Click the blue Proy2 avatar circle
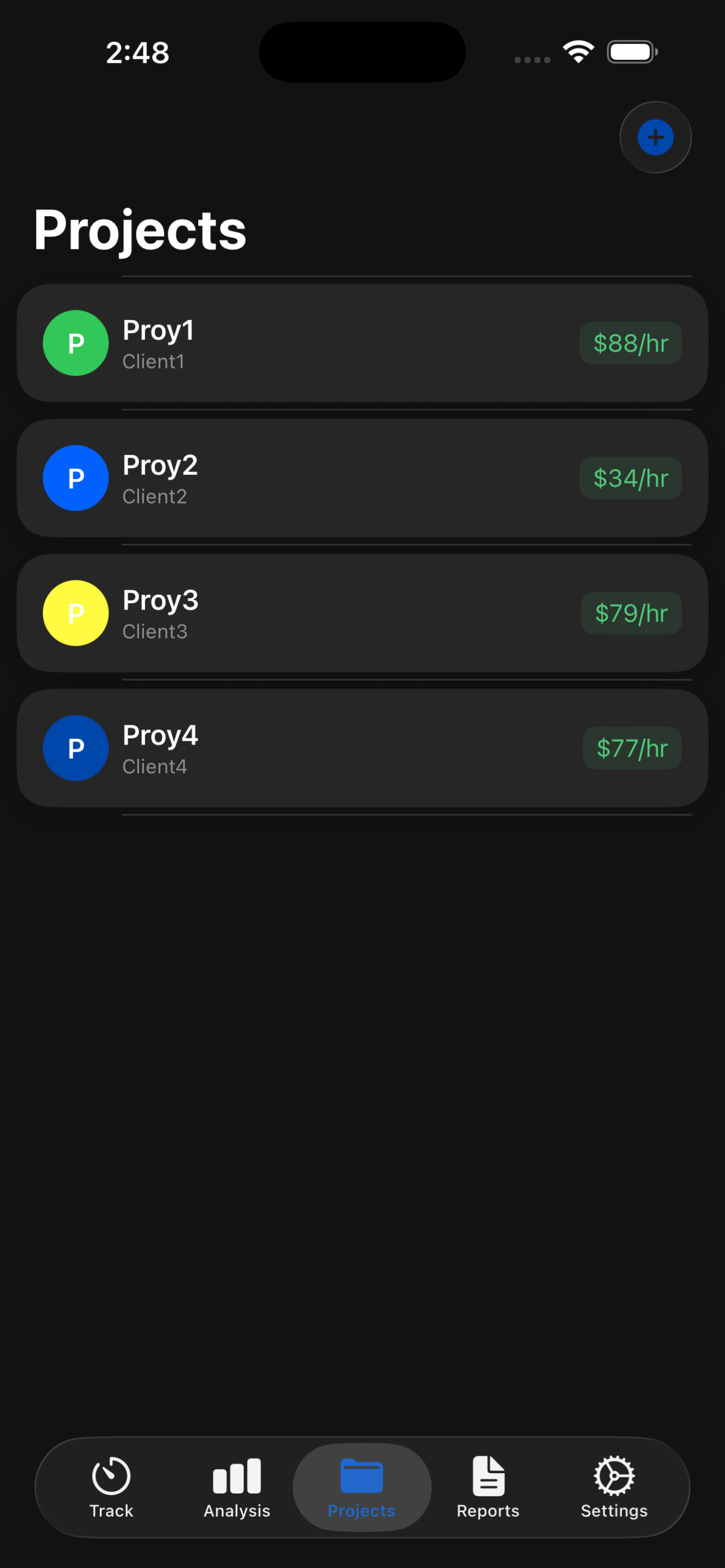 click(76, 478)
